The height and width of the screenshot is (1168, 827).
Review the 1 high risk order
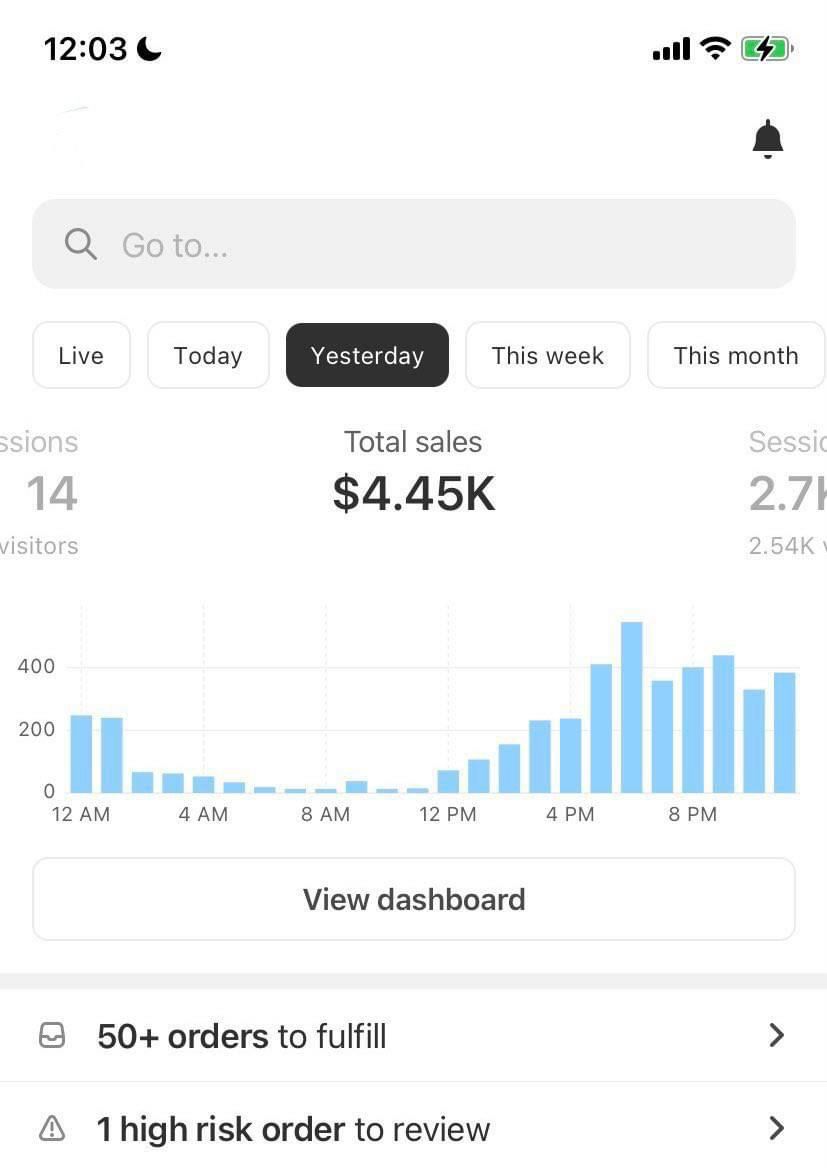click(x=414, y=1129)
